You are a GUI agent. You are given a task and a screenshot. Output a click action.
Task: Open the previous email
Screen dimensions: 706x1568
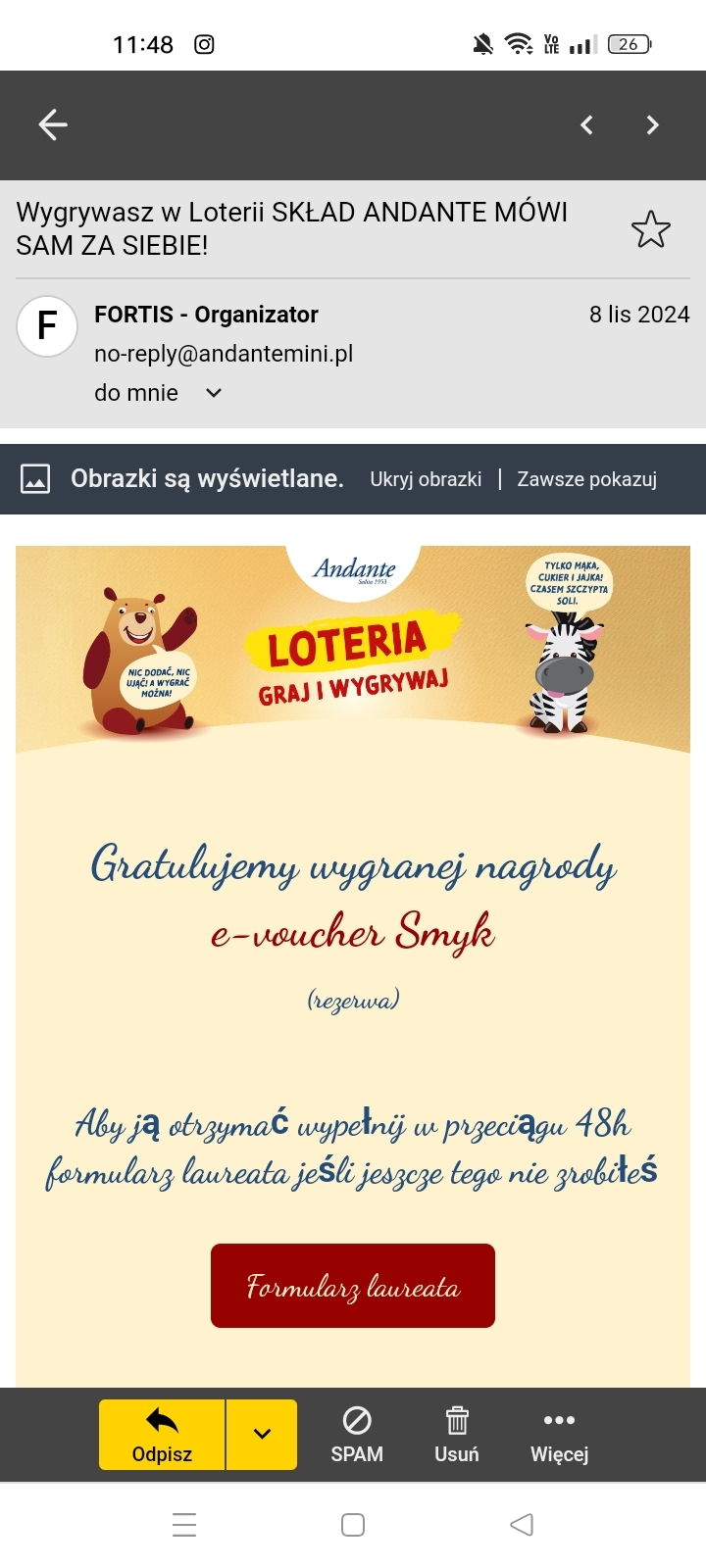coord(586,124)
